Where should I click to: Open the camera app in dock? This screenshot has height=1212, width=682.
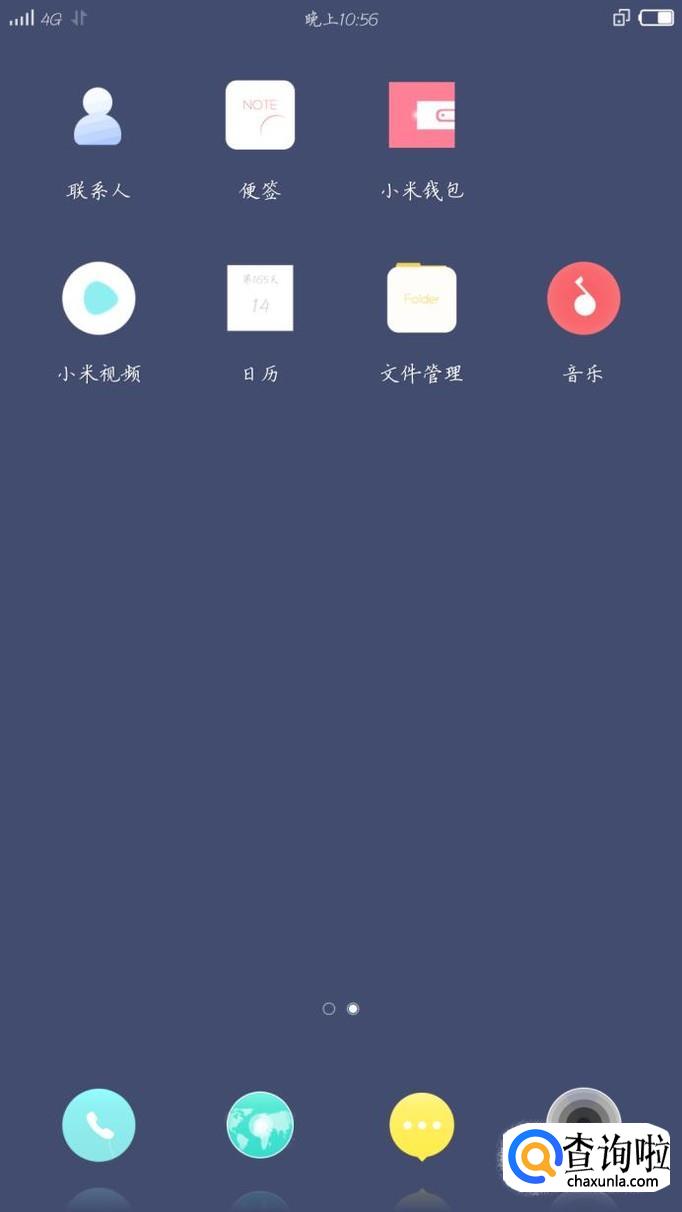pos(584,1112)
